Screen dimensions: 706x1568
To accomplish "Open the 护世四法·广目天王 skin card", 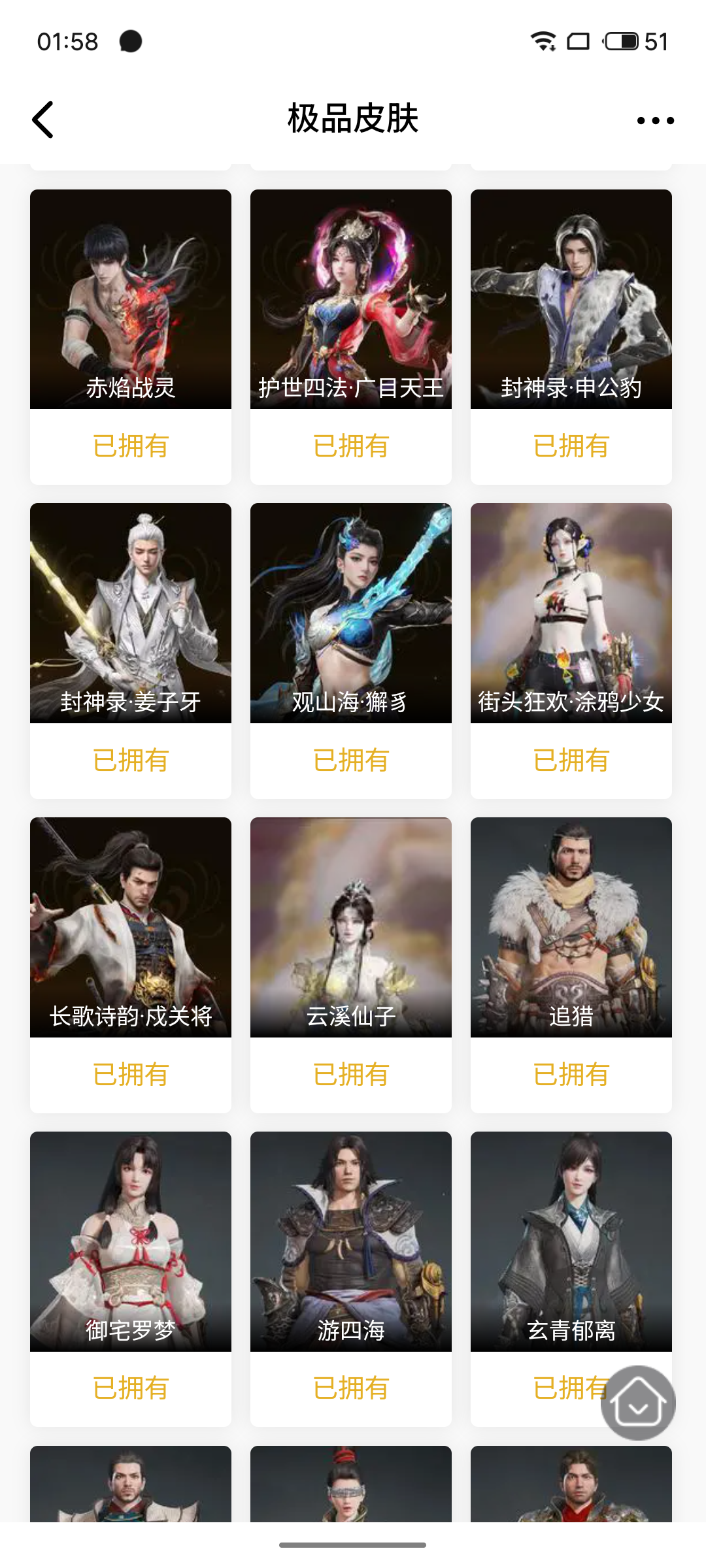I will 351,337.
